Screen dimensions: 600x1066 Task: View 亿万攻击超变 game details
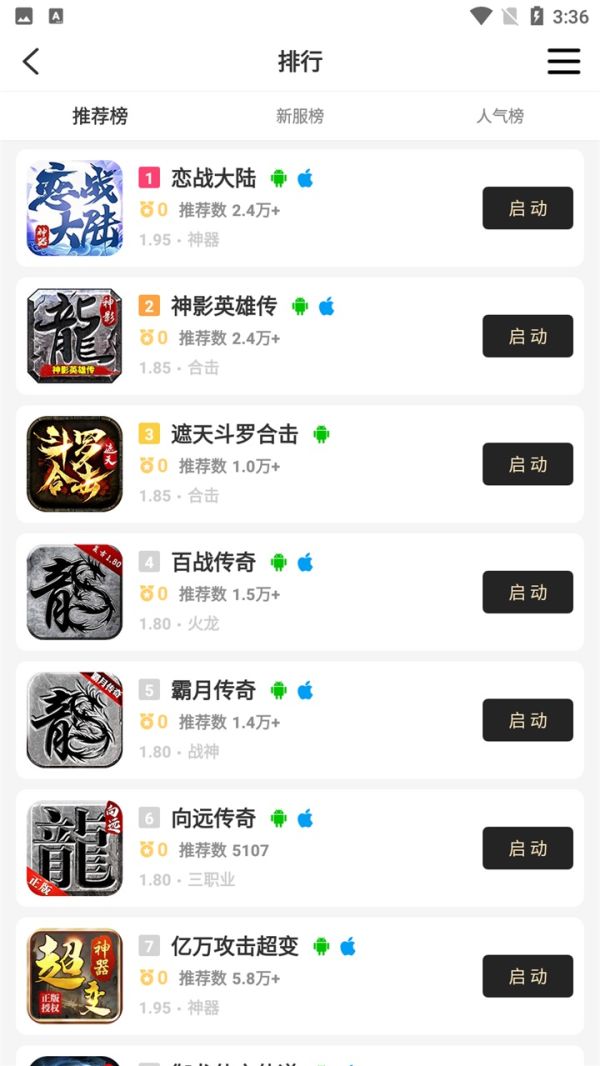tap(234, 947)
